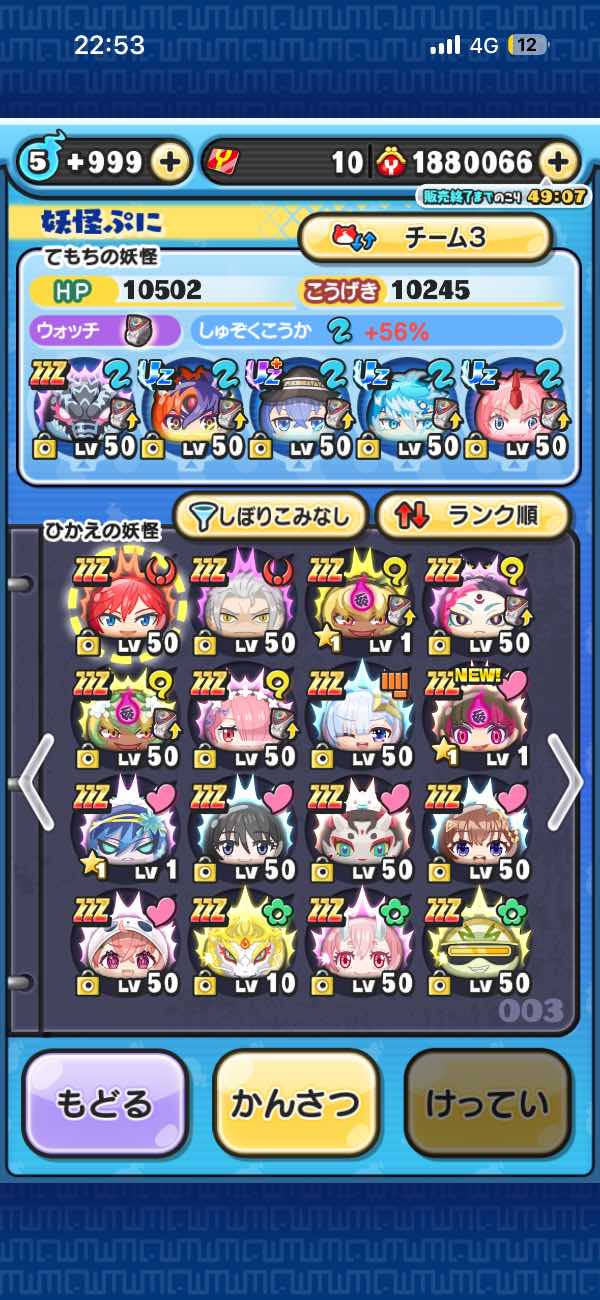
Task: Tap the かんさつ observe button
Action: (296, 1103)
